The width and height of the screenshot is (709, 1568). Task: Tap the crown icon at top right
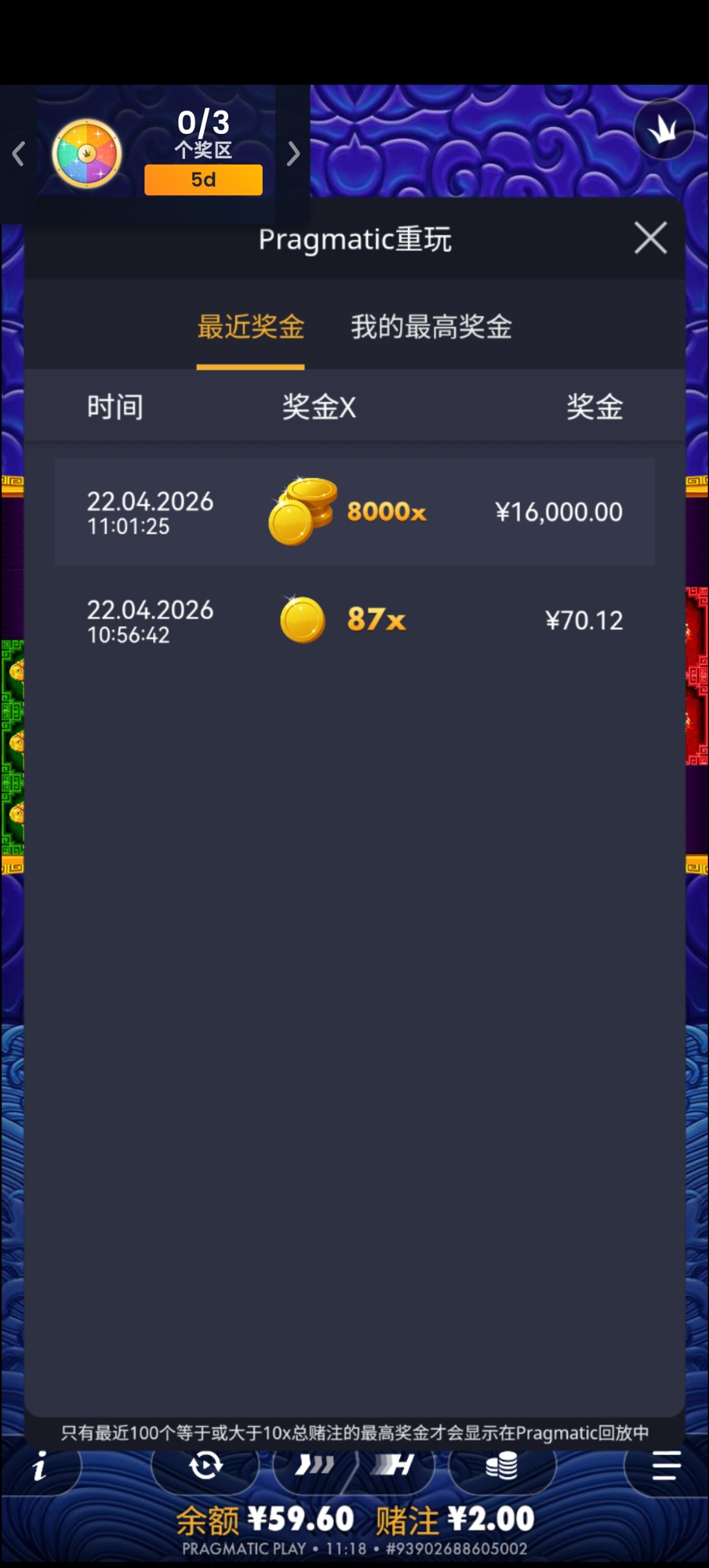664,129
